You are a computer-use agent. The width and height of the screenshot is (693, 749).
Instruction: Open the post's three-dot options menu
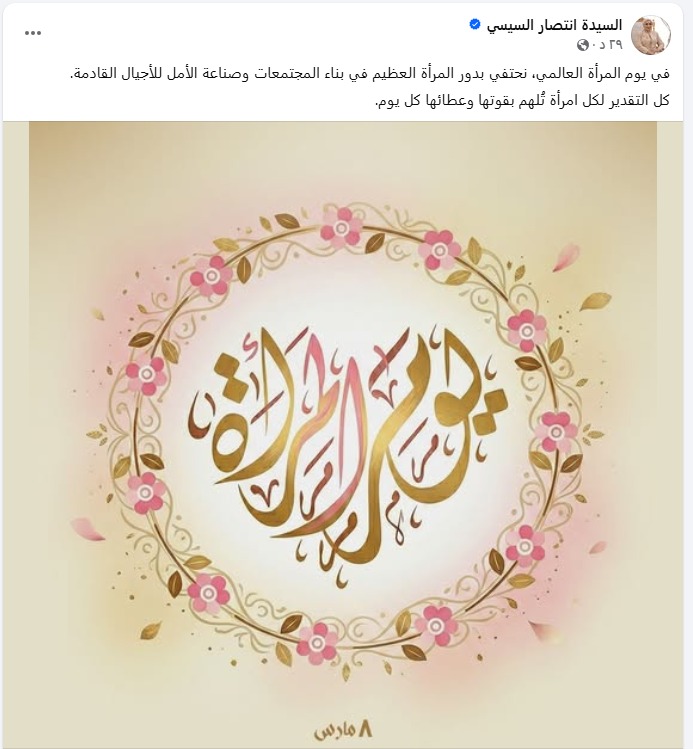(x=34, y=33)
